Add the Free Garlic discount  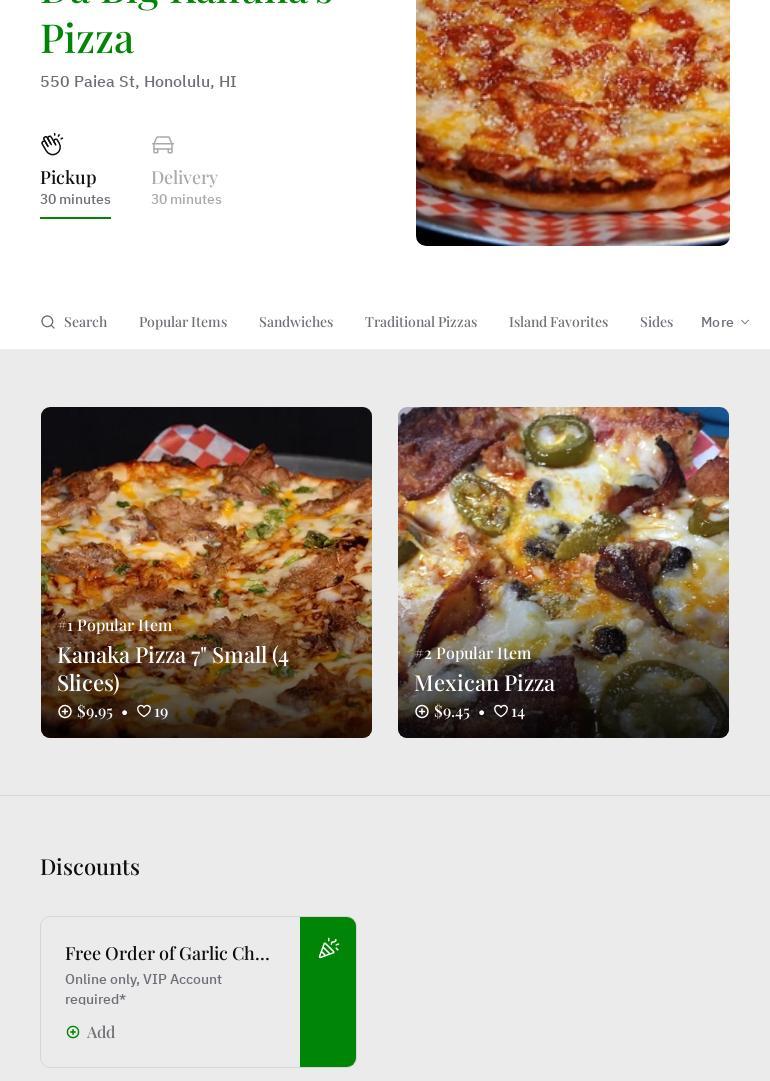click(x=91, y=1032)
